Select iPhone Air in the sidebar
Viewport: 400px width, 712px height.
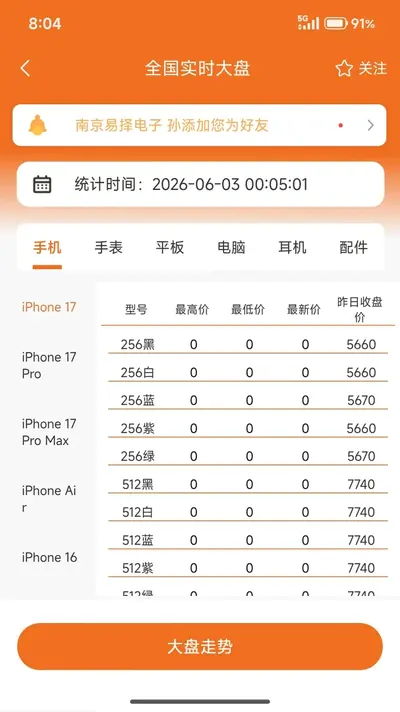tap(49, 499)
